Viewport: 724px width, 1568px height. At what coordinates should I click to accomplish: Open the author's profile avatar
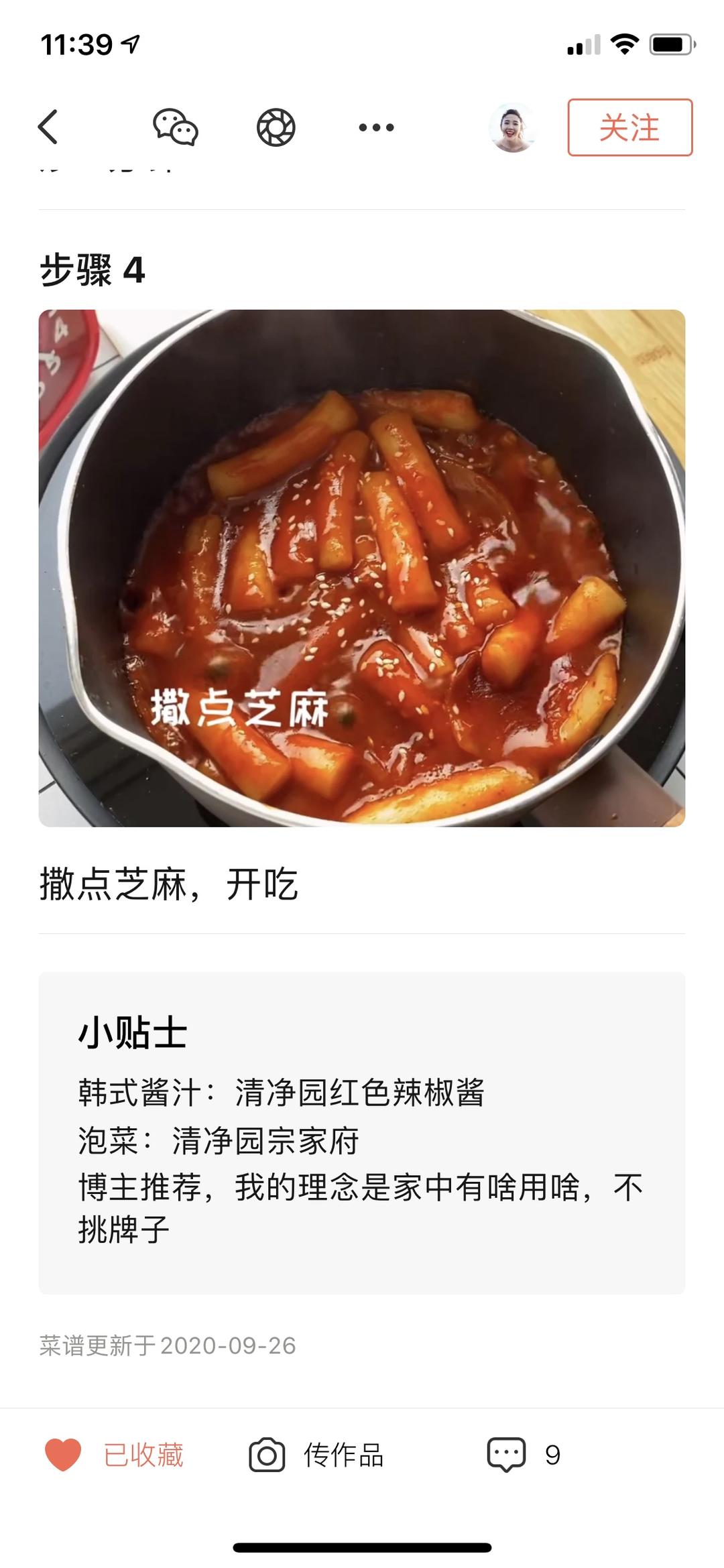513,127
